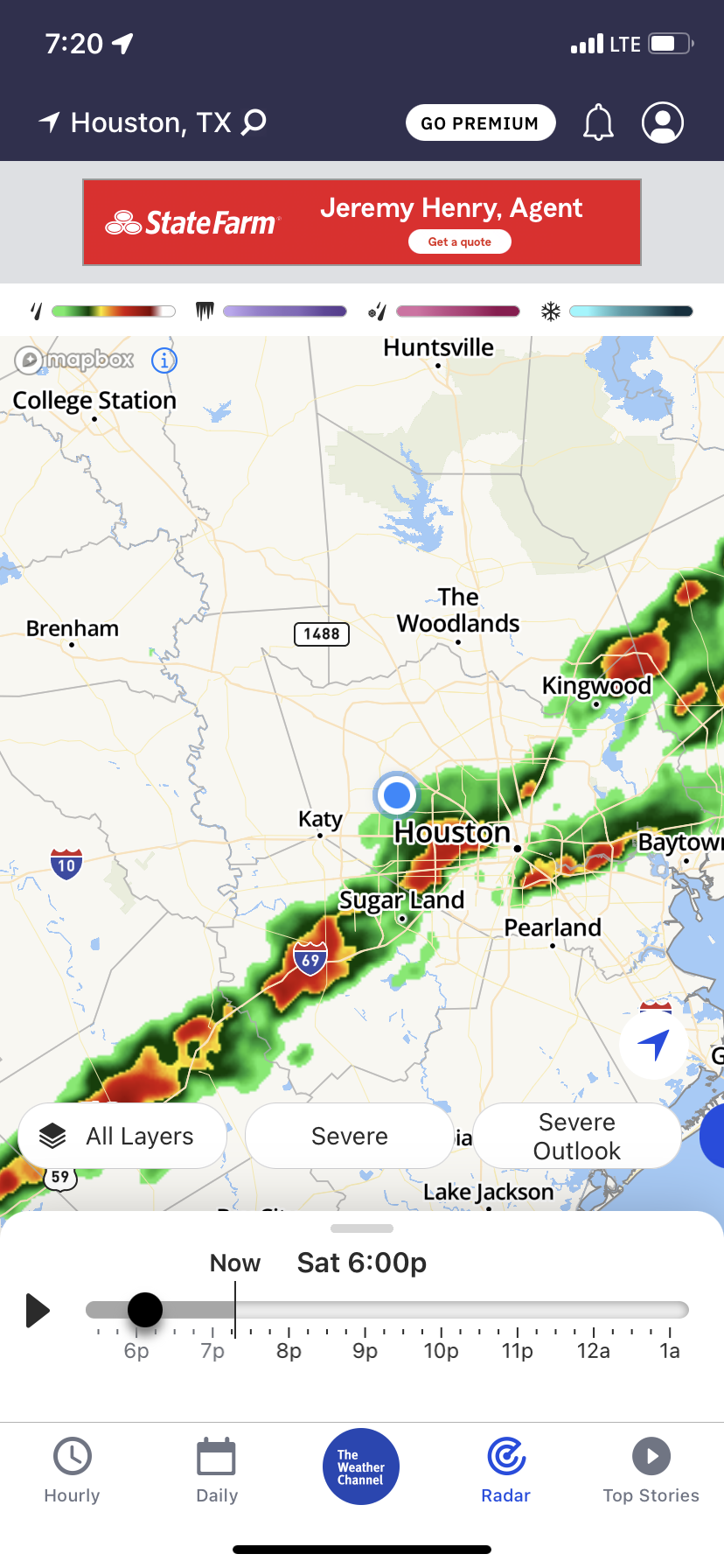Search for a location next to Houston, TX
Screen dimensions: 724x1568
(254, 122)
